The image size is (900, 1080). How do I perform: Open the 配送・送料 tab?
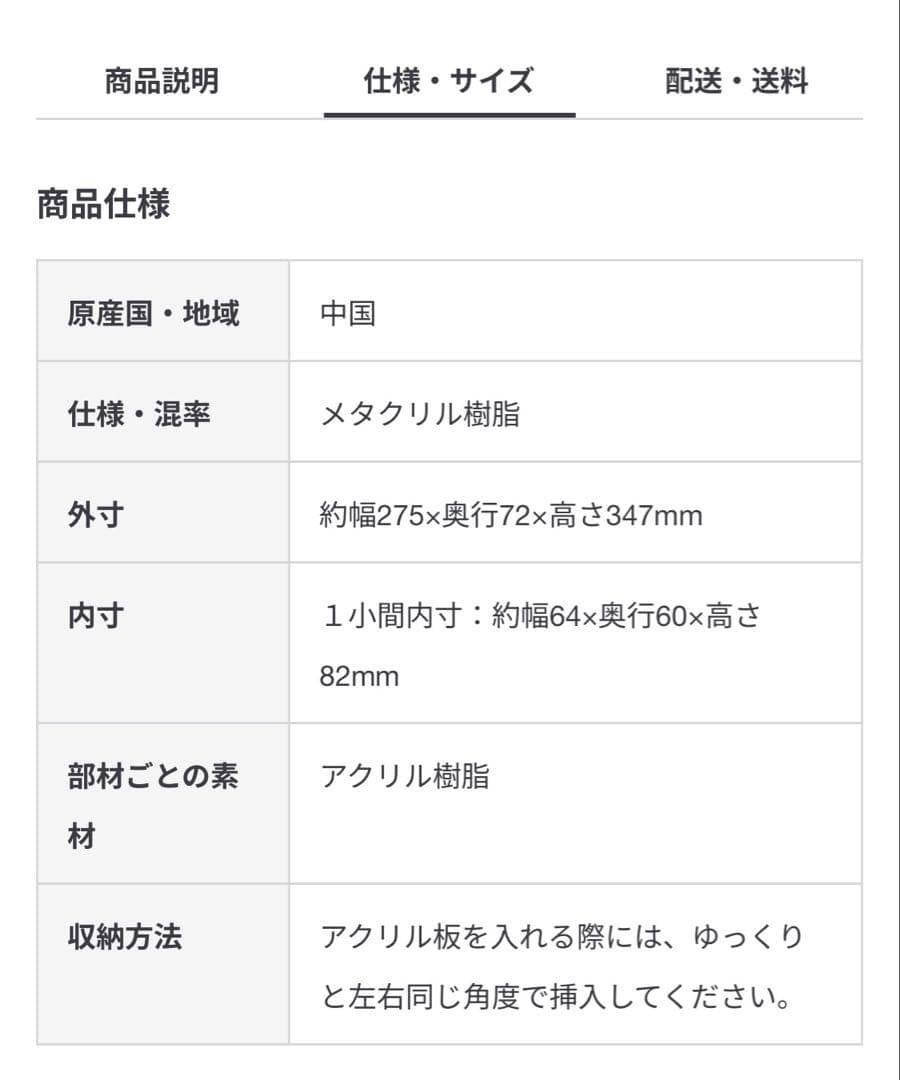pos(736,82)
